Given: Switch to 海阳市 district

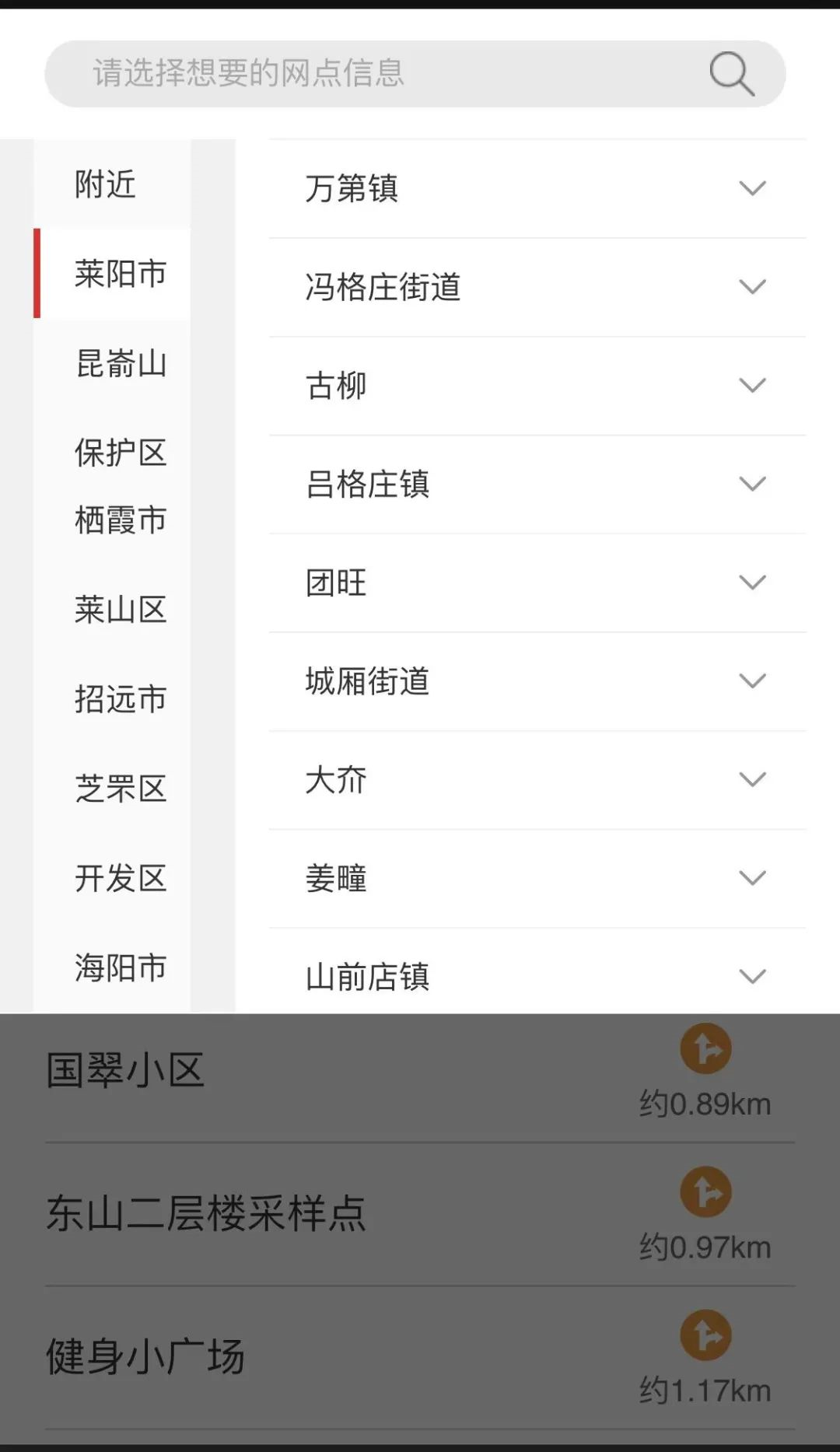Looking at the screenshot, I should [121, 967].
